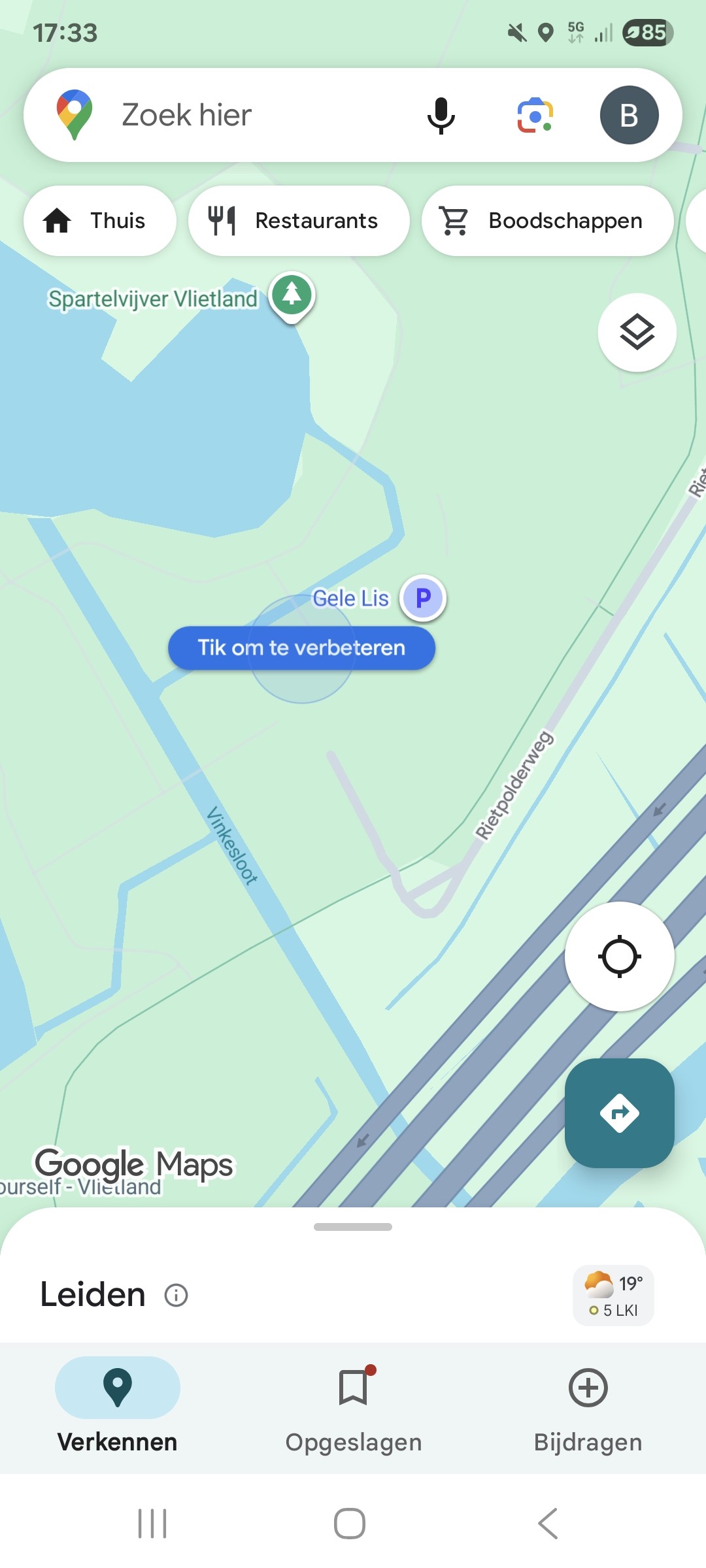
Task: Expand the bottom sheet handle
Action: [x=353, y=1227]
